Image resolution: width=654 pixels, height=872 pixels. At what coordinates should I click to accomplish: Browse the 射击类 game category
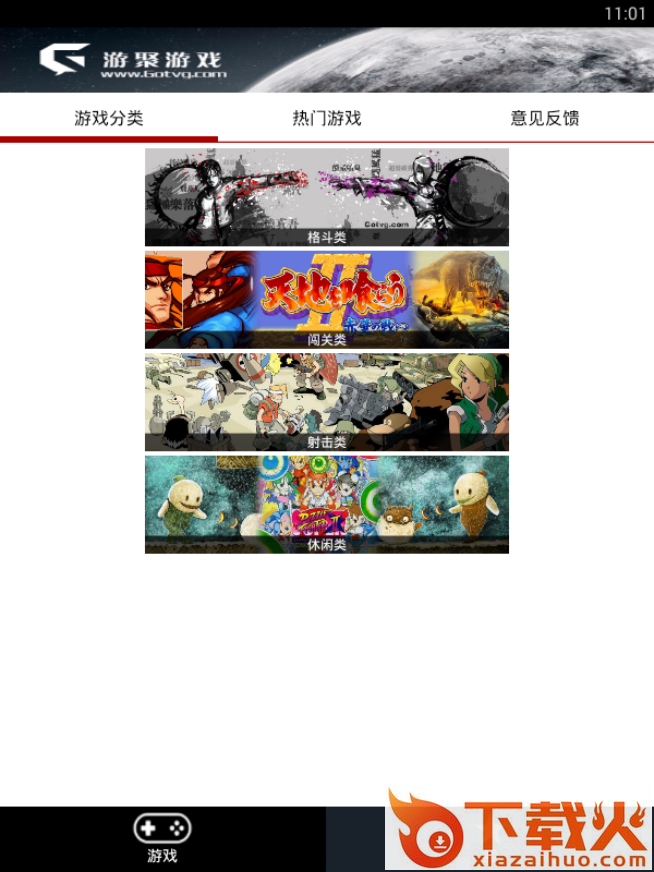(326, 402)
